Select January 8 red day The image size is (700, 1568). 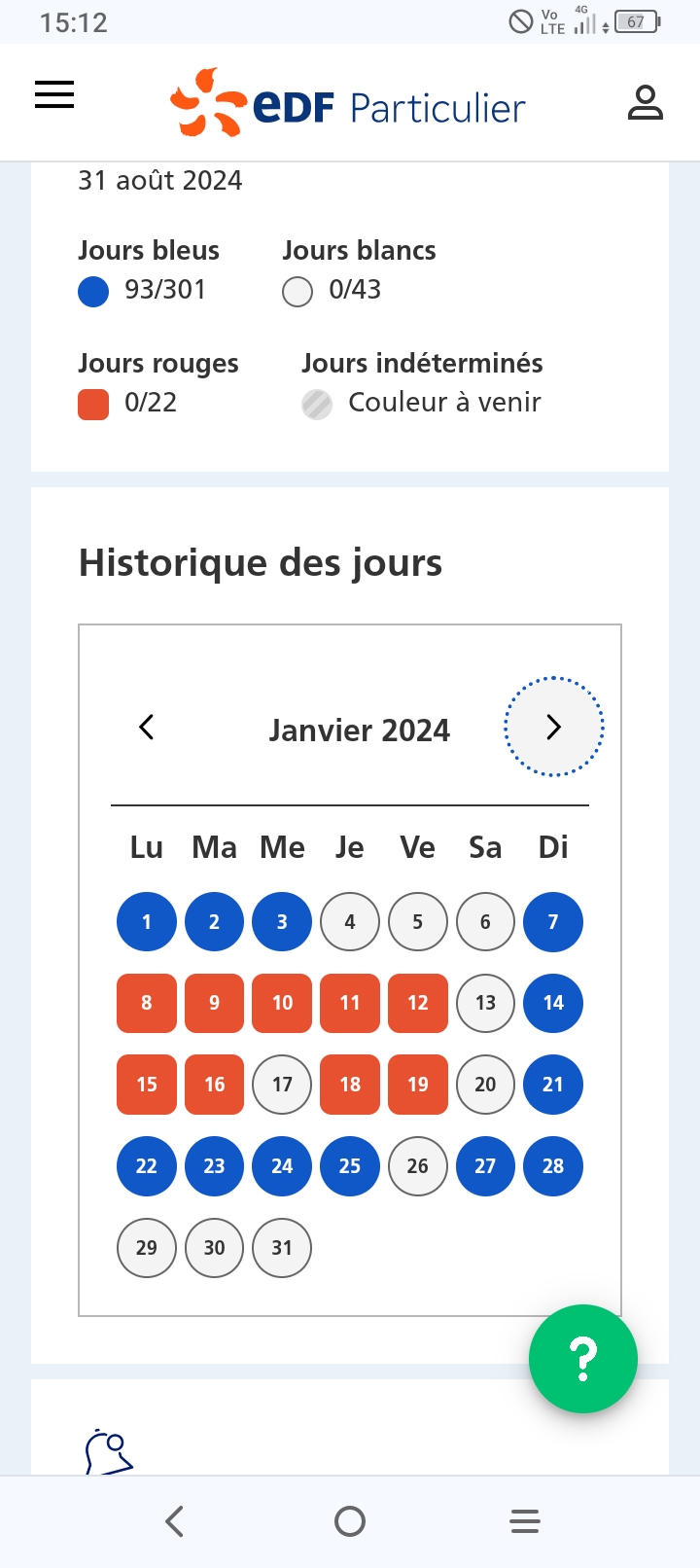click(x=147, y=1003)
